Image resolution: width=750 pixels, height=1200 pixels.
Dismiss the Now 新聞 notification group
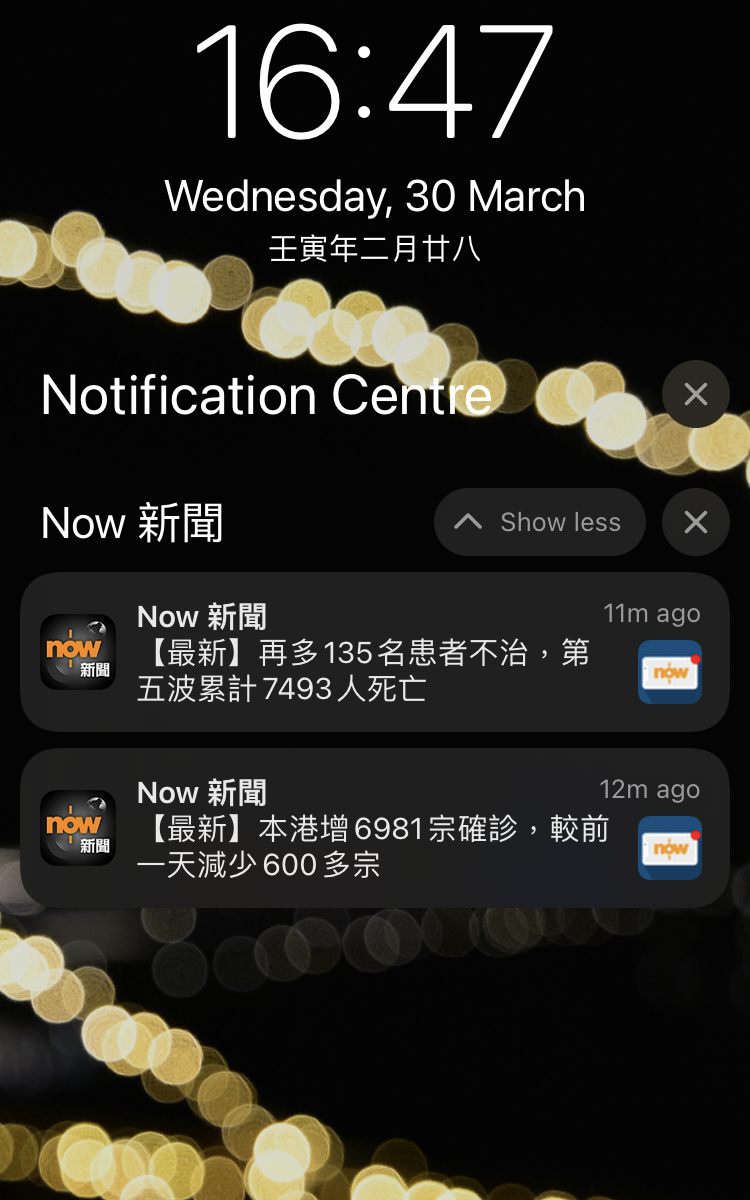pos(695,522)
